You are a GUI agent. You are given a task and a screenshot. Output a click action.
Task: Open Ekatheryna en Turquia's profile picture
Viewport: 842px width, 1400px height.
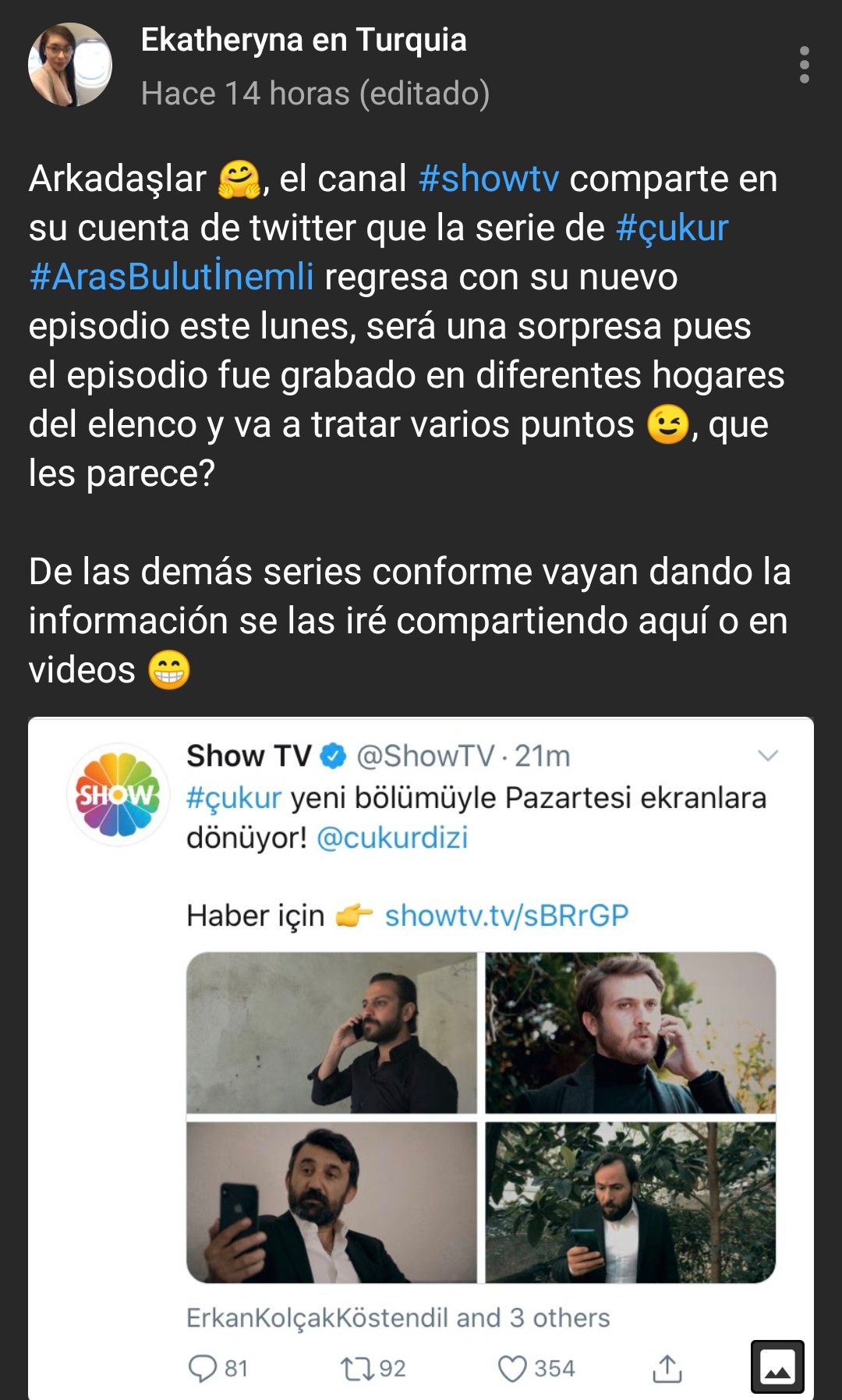(x=70, y=65)
